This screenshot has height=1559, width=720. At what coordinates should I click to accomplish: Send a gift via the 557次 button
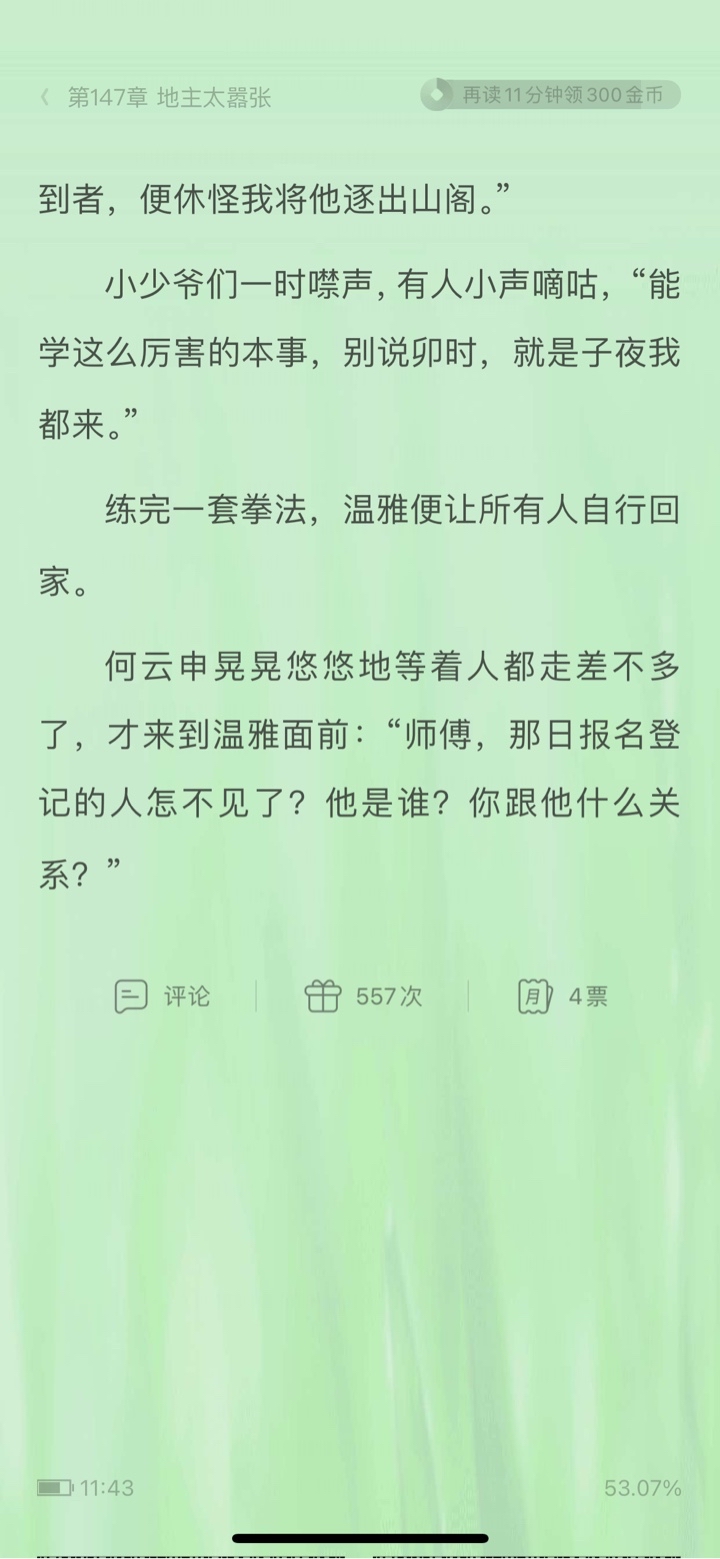coord(363,996)
